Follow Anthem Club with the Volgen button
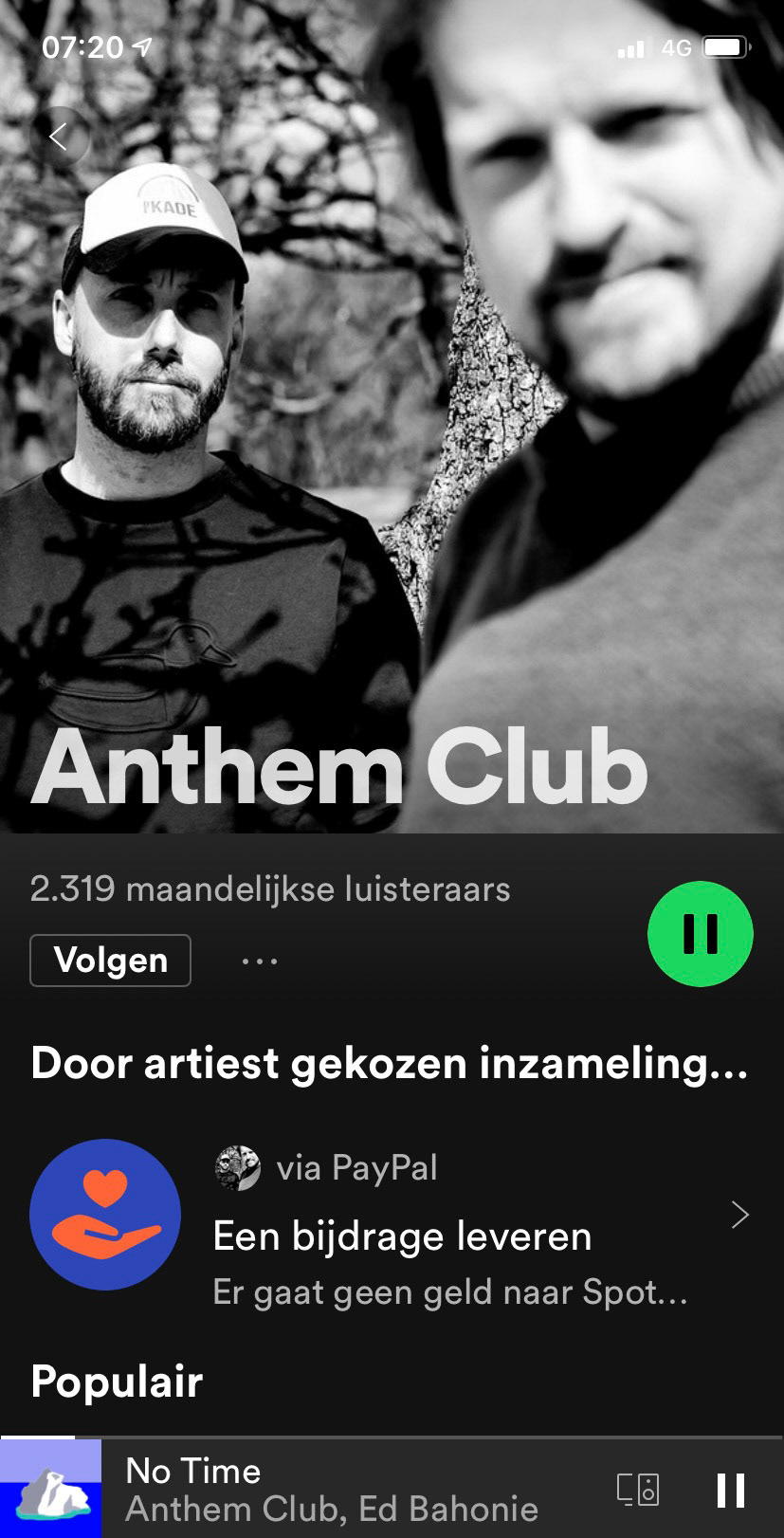Viewport: 784px width, 1538px height. (111, 961)
